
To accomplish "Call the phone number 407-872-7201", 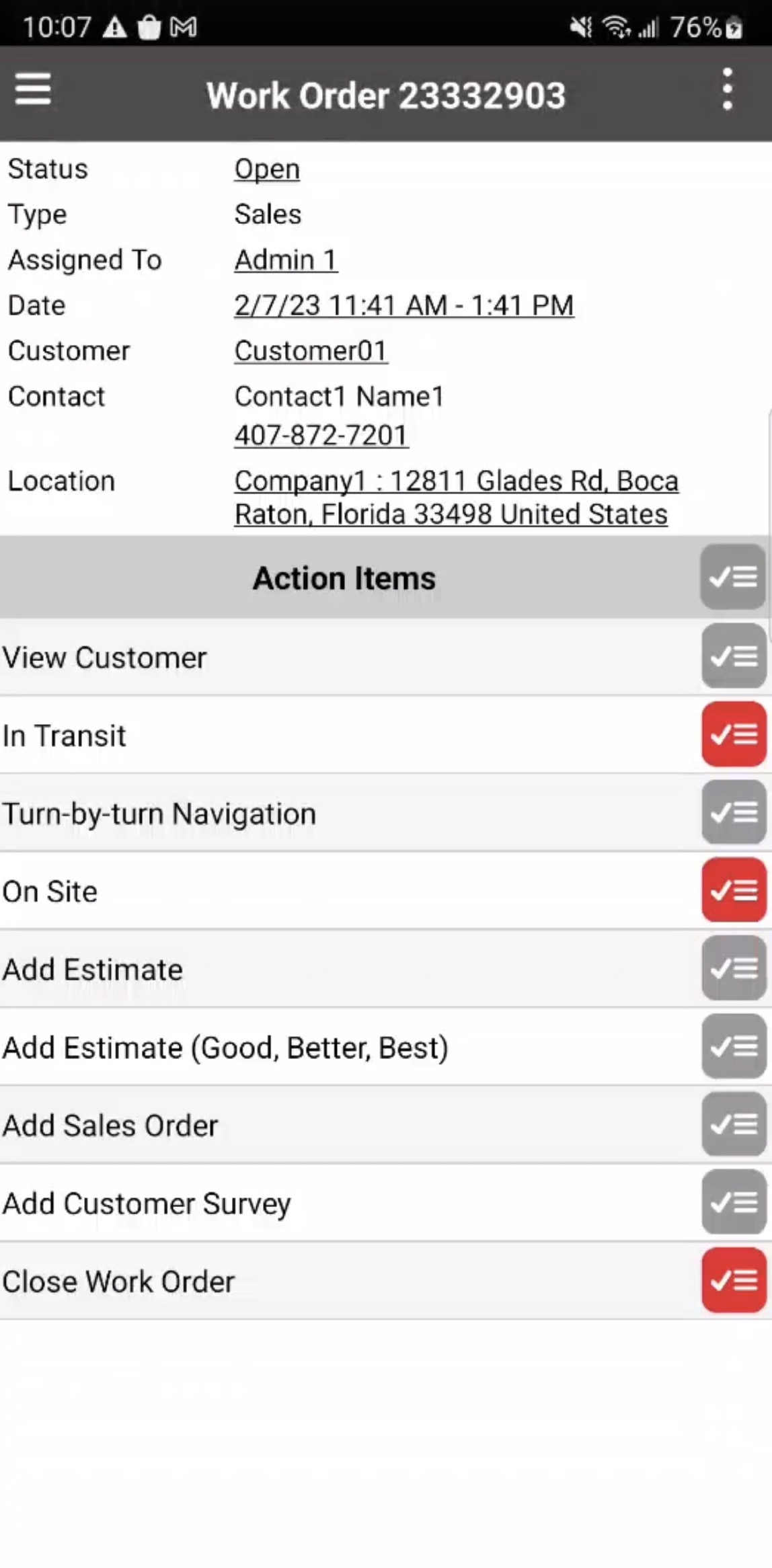I will tap(321, 436).
